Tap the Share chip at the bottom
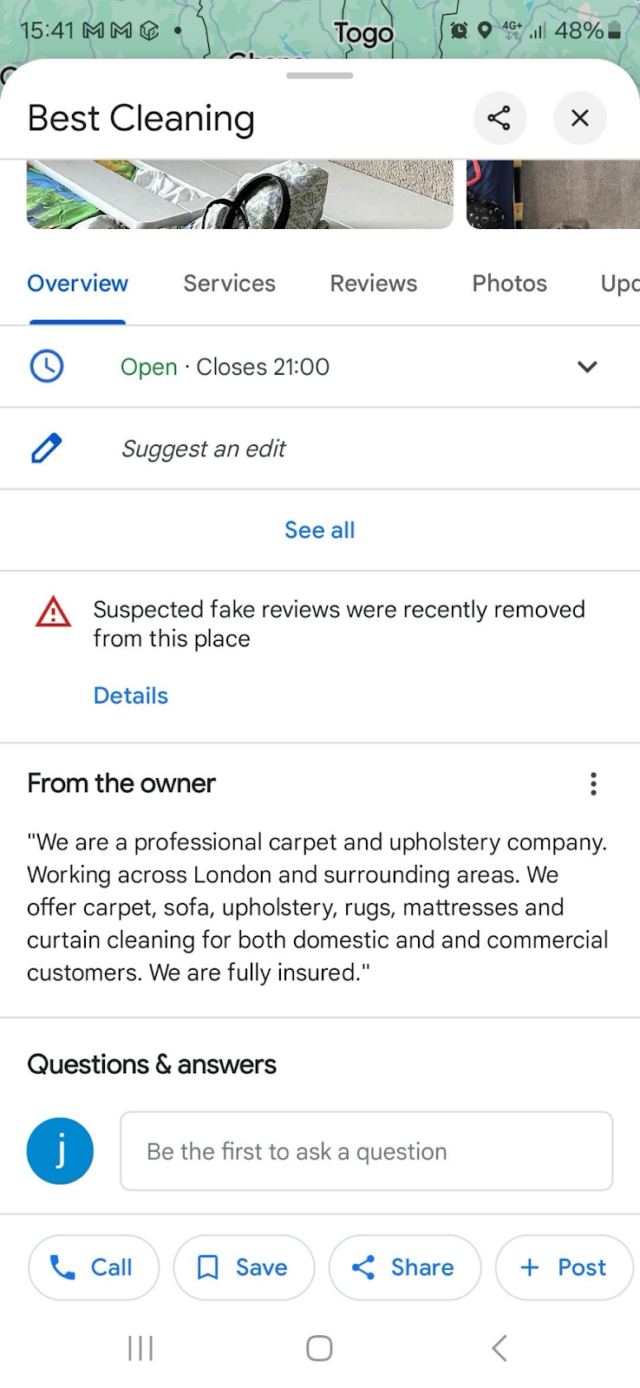This screenshot has height=1388, width=640. coord(404,1267)
